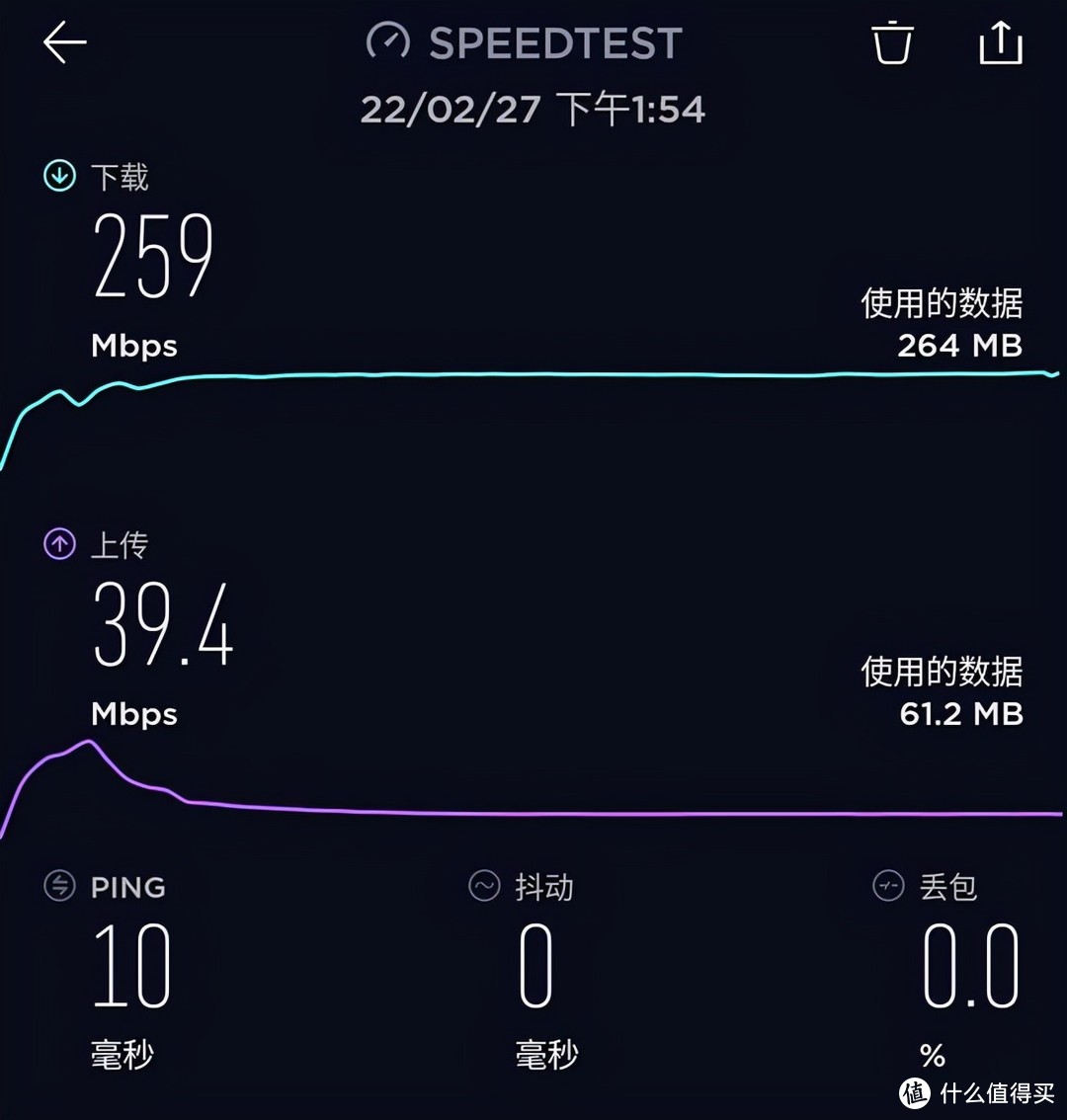The width and height of the screenshot is (1067, 1120).
Task: Select the download speed graph curve
Action: coord(533,376)
